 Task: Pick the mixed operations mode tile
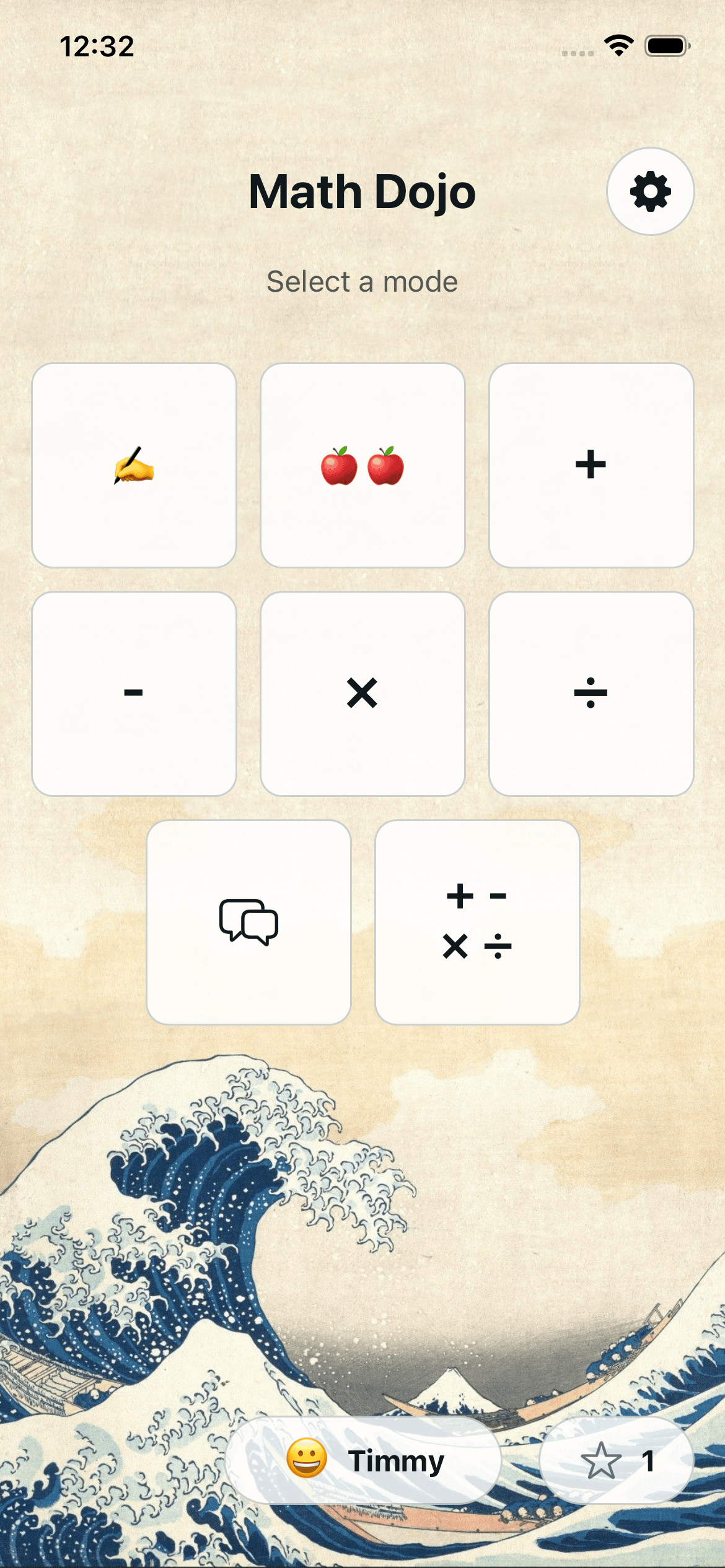pyautogui.click(x=476, y=925)
